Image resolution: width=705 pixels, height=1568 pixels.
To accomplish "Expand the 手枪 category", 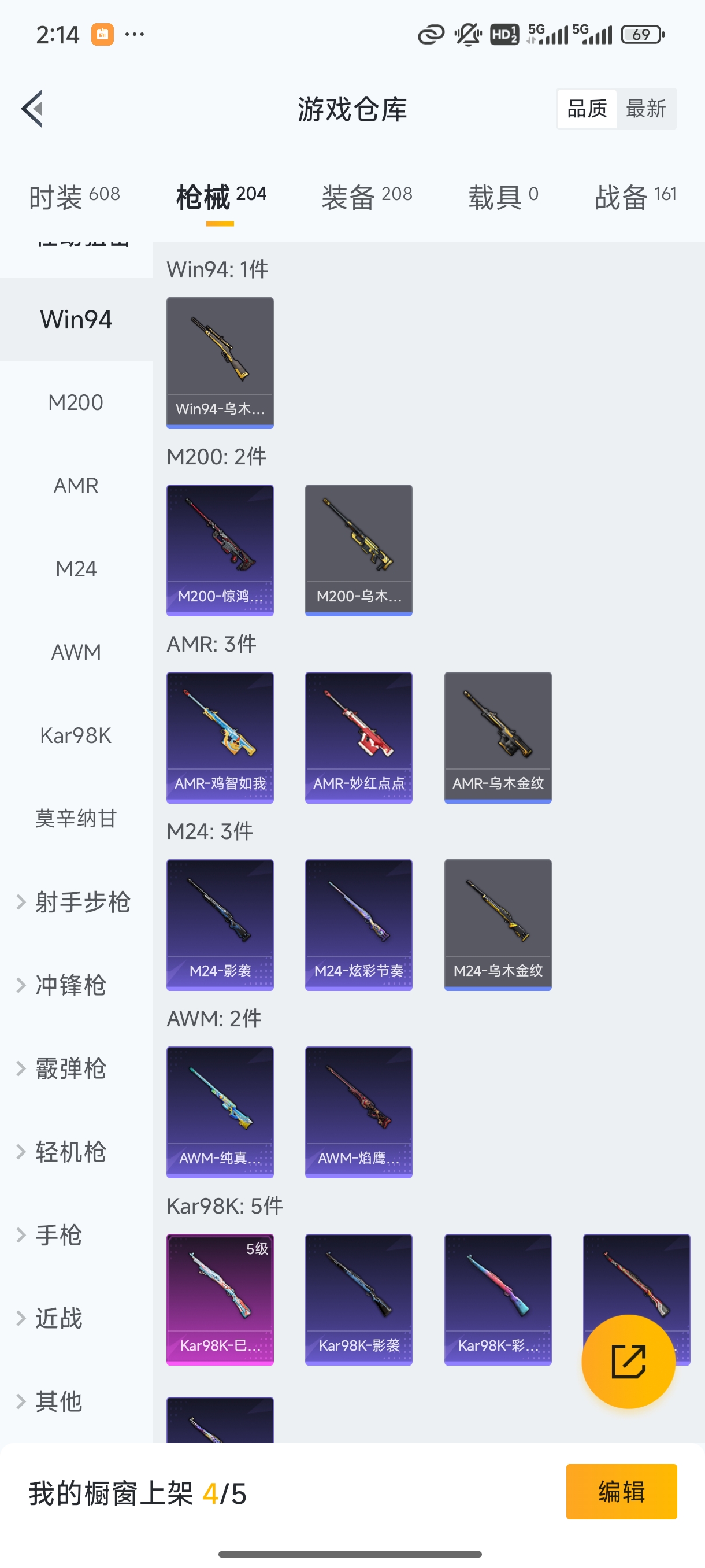I will point(58,1234).
